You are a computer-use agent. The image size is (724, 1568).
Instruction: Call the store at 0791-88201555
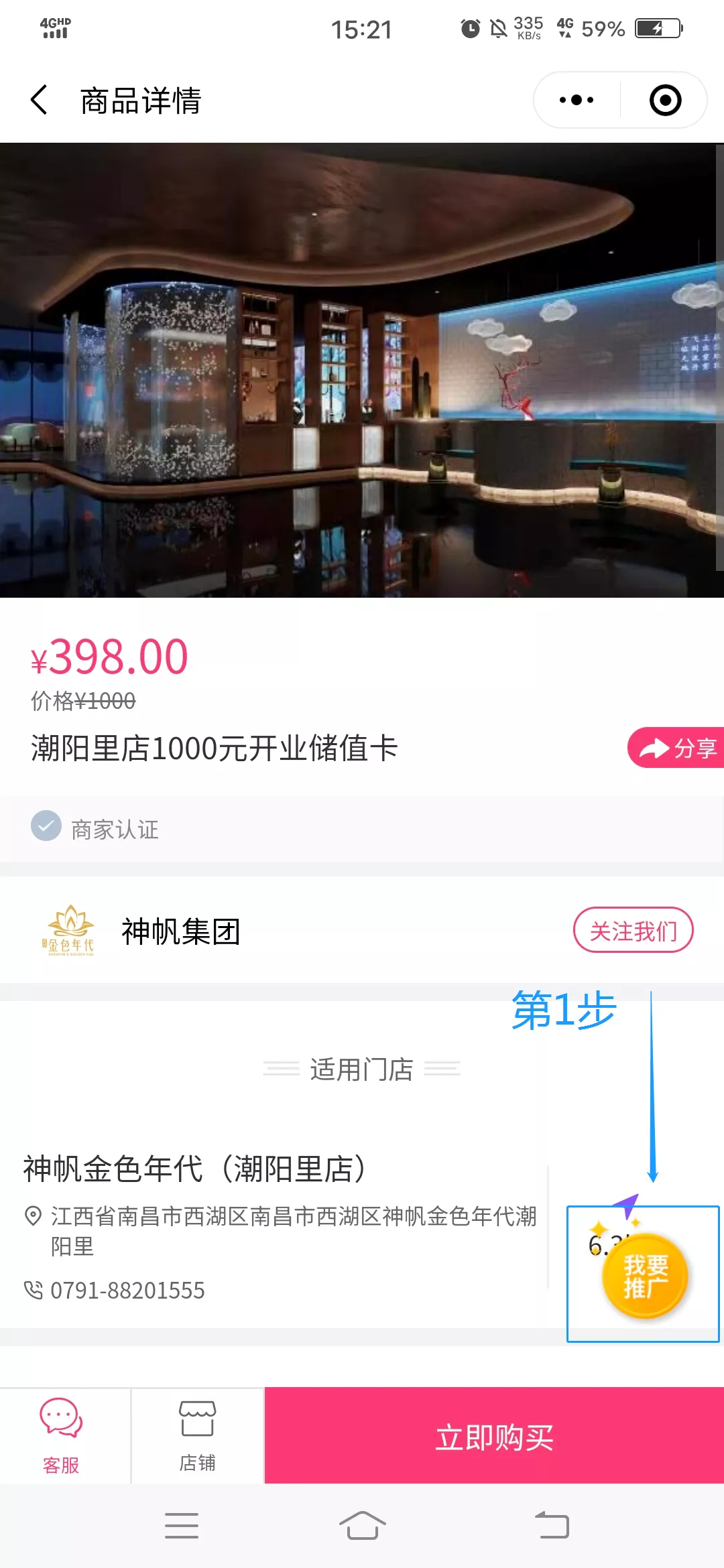(x=127, y=1291)
